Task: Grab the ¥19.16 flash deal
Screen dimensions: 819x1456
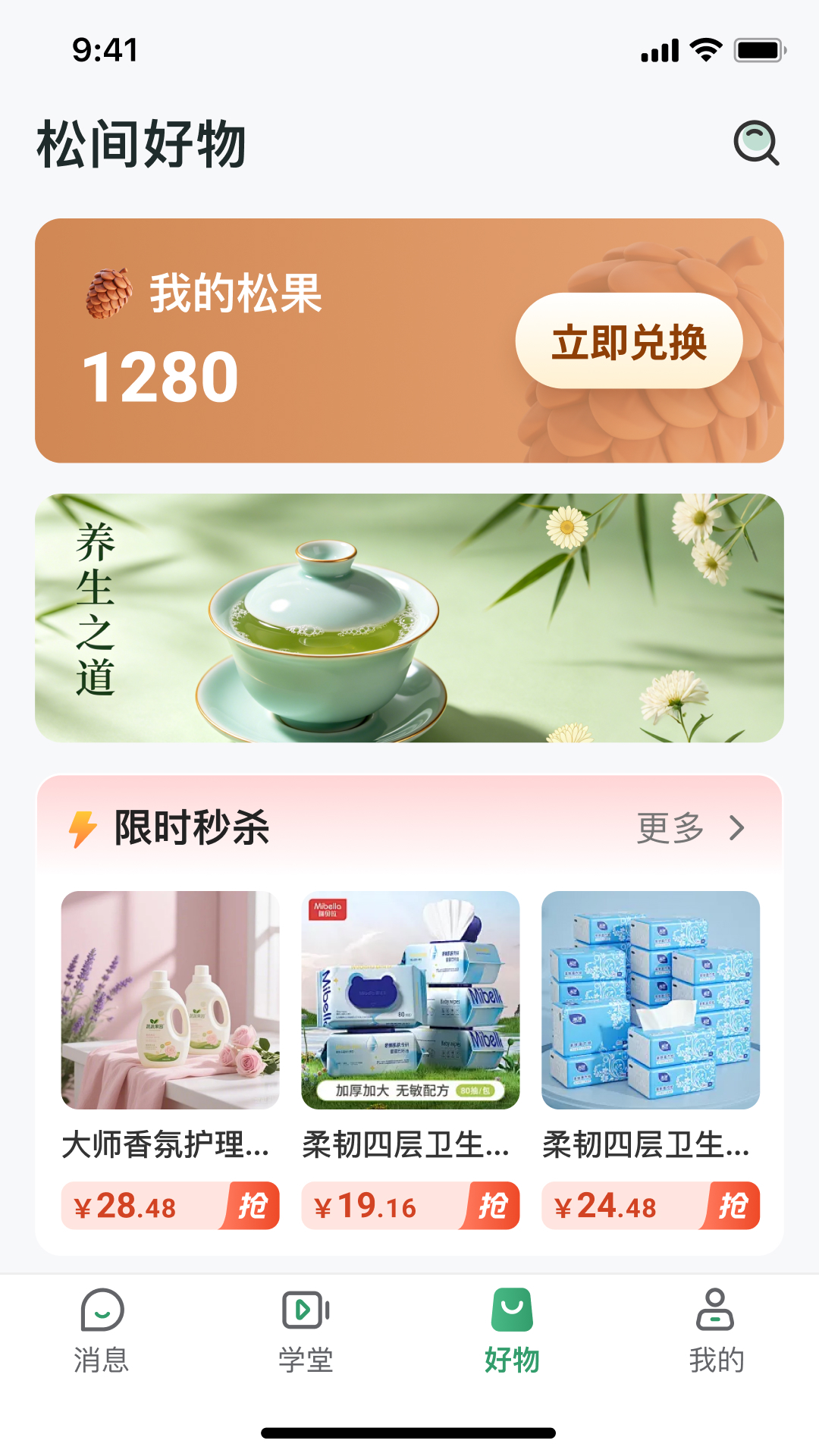Action: click(492, 1206)
